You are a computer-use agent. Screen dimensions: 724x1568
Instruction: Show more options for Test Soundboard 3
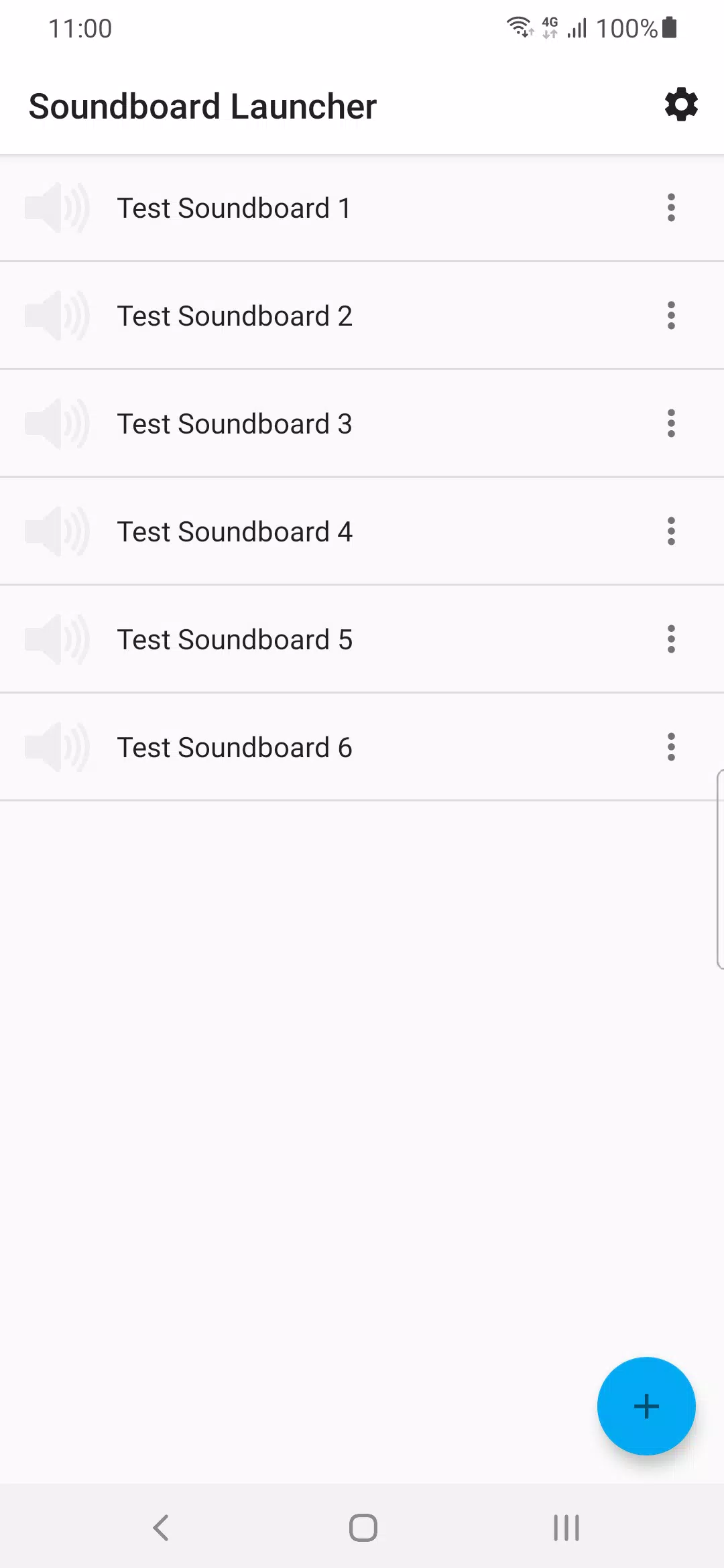(x=671, y=423)
